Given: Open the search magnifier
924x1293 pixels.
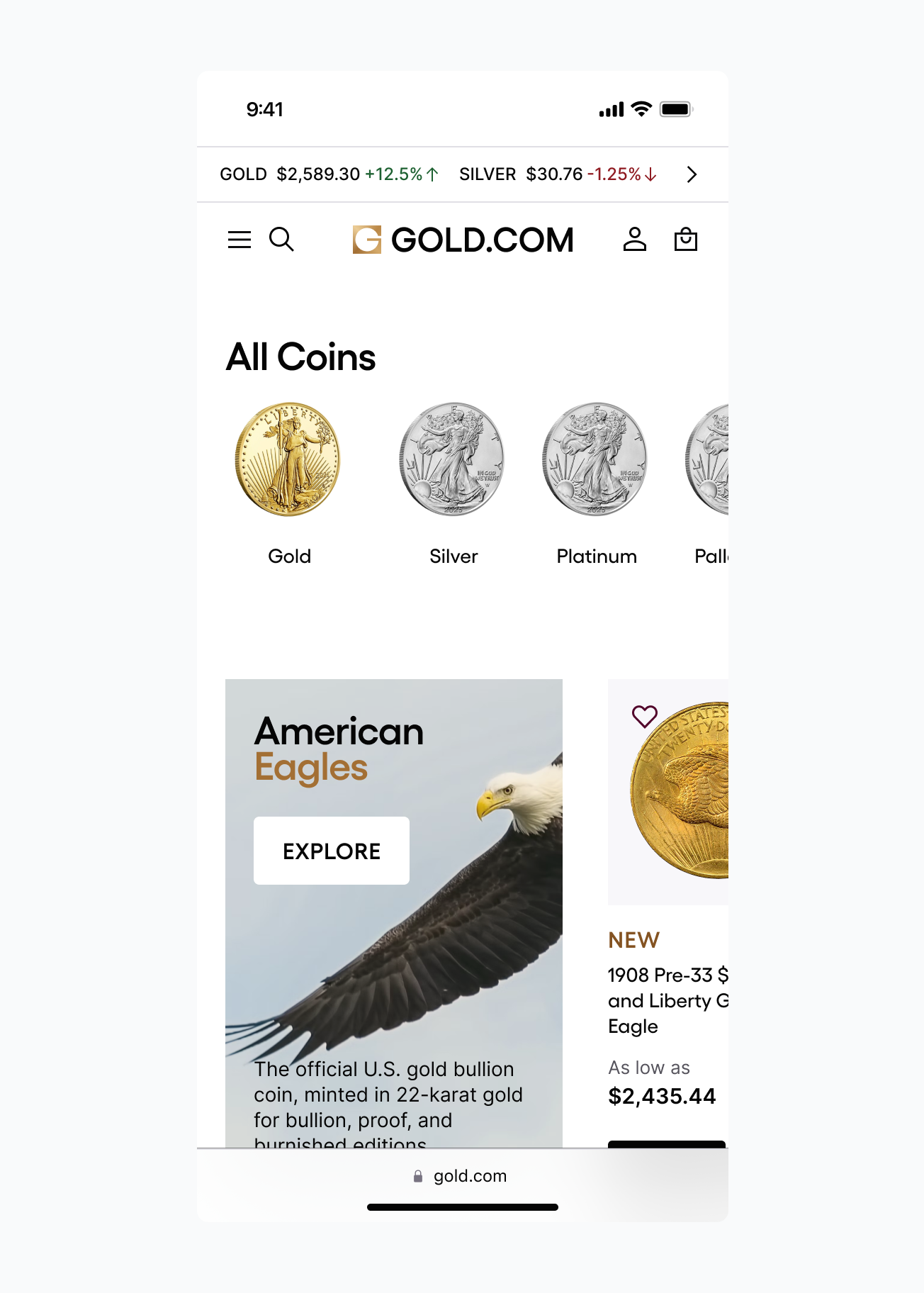Looking at the screenshot, I should point(281,240).
